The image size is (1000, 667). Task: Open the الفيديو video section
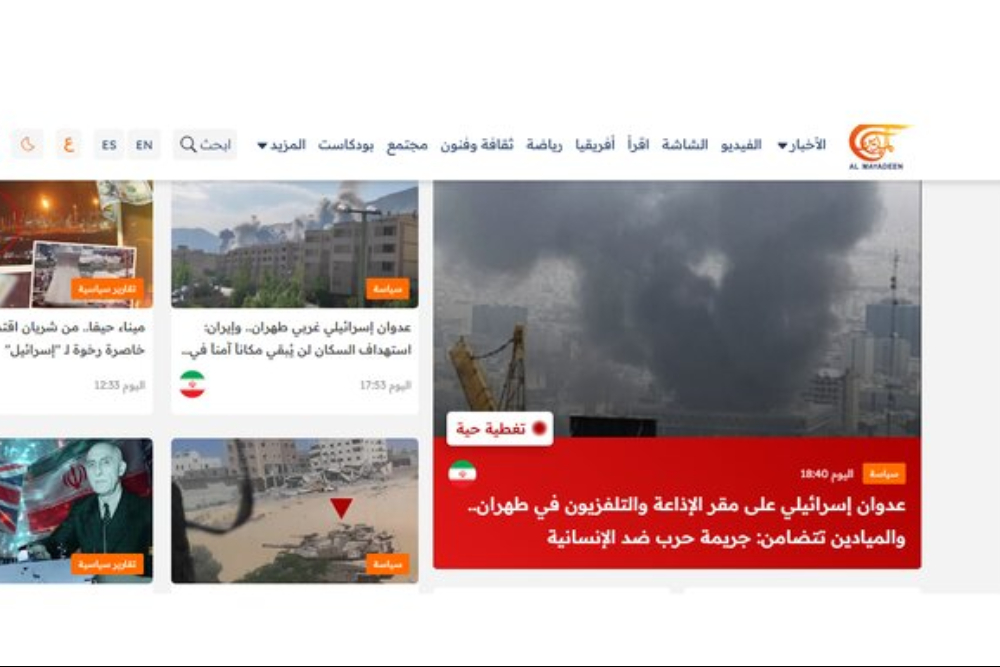point(741,145)
